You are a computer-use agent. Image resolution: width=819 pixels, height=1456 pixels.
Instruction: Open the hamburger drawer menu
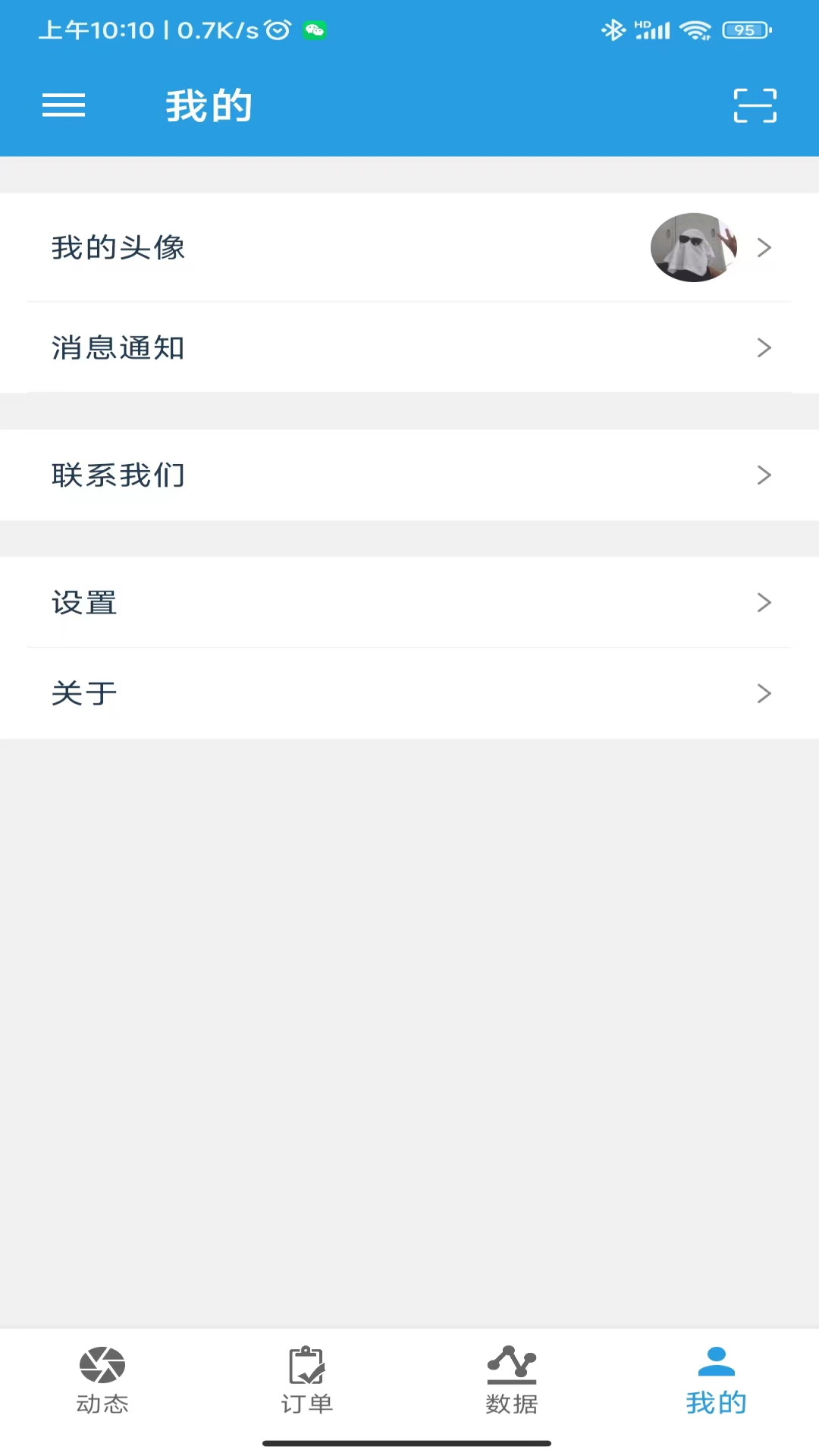pyautogui.click(x=64, y=105)
